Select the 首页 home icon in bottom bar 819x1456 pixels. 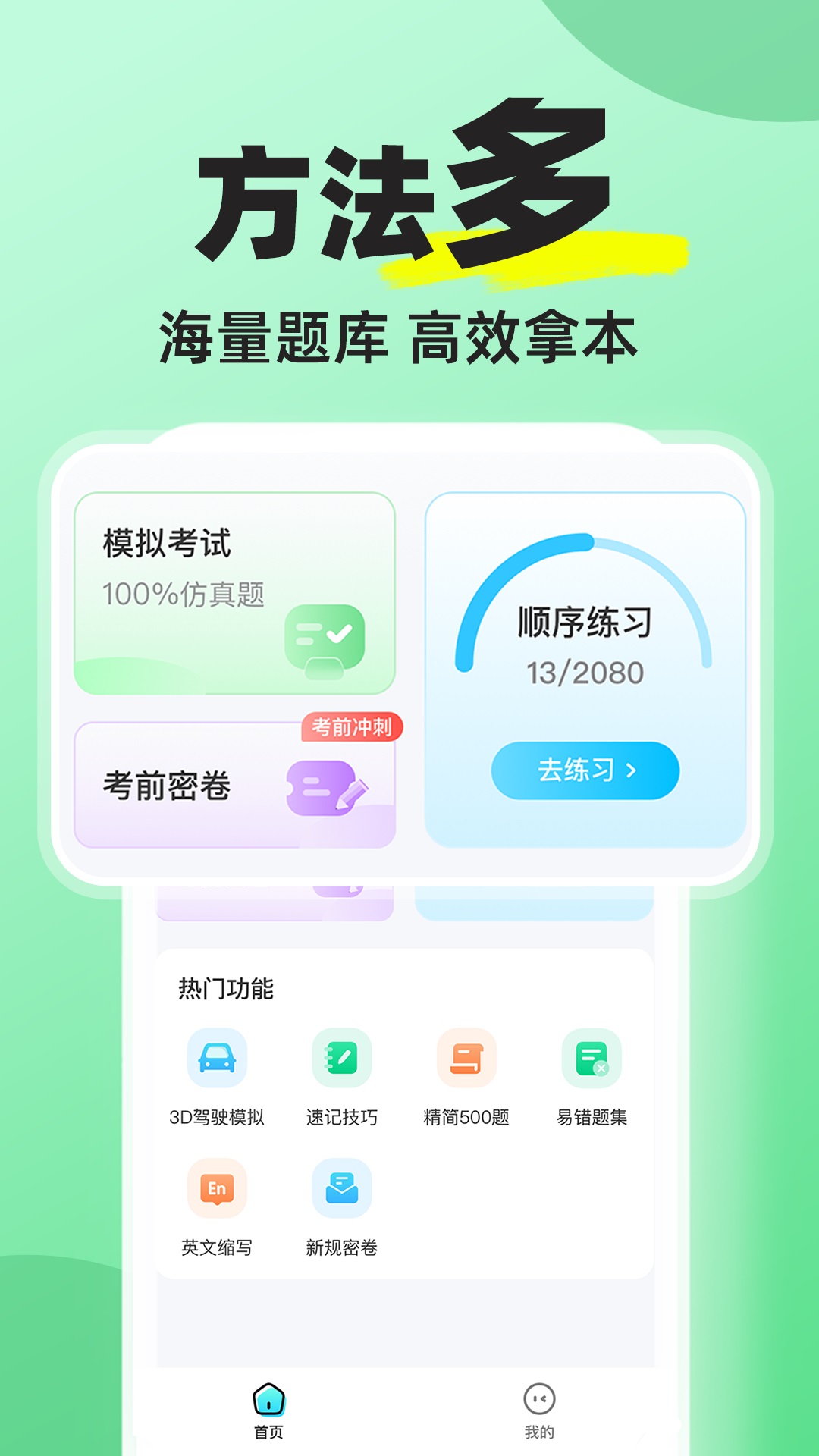[269, 1398]
